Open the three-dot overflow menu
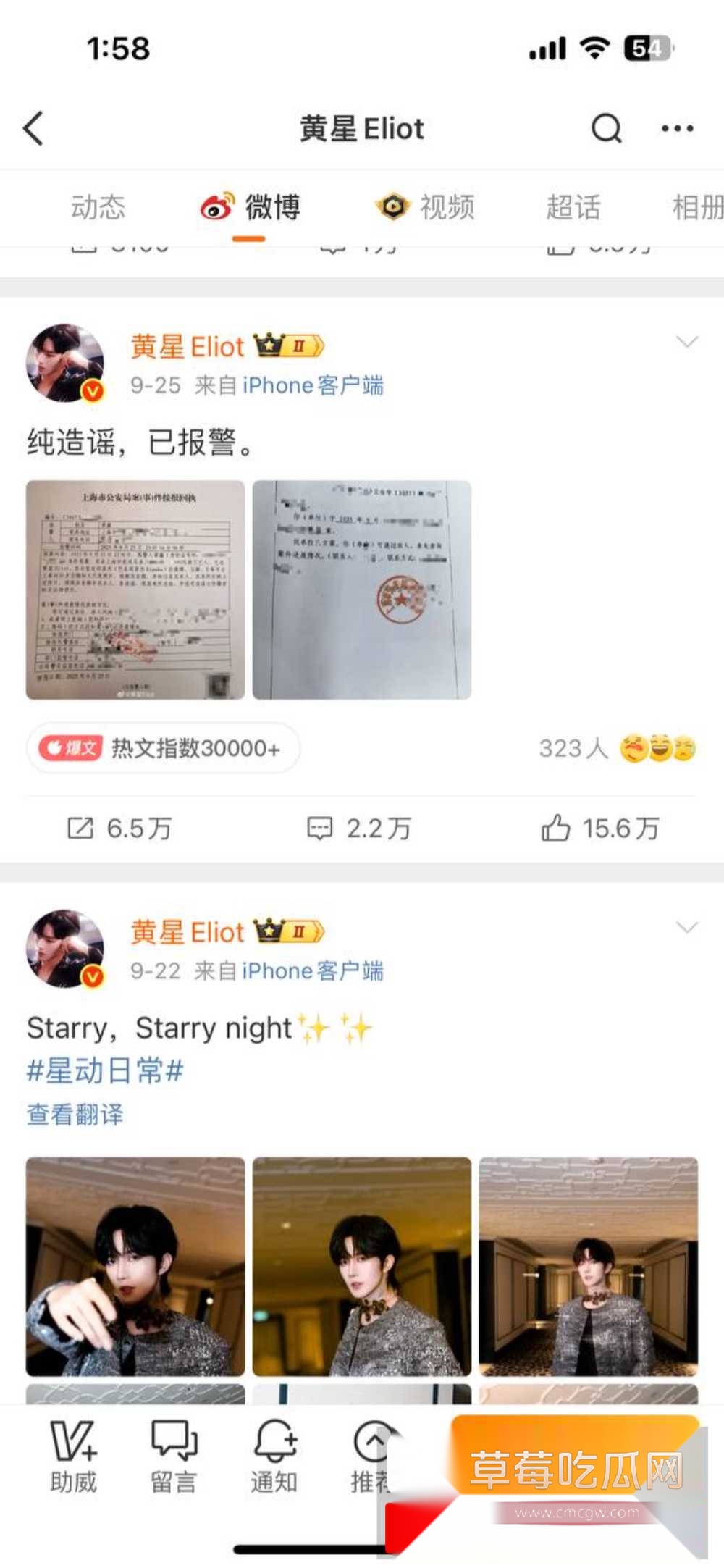724x1568 pixels. tap(677, 129)
